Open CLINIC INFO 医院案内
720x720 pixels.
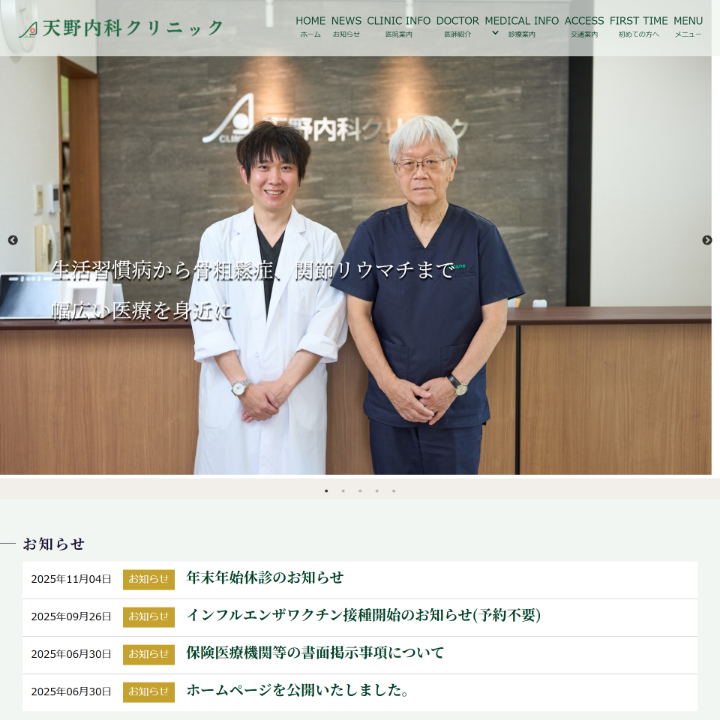(x=398, y=26)
